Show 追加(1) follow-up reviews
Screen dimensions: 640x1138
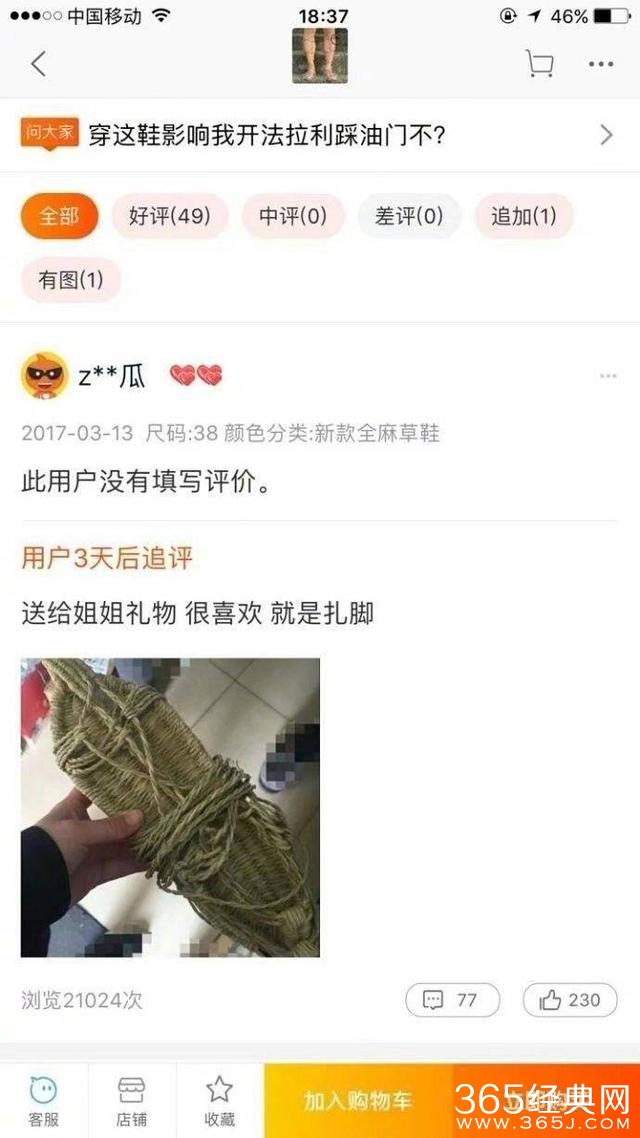coord(523,216)
